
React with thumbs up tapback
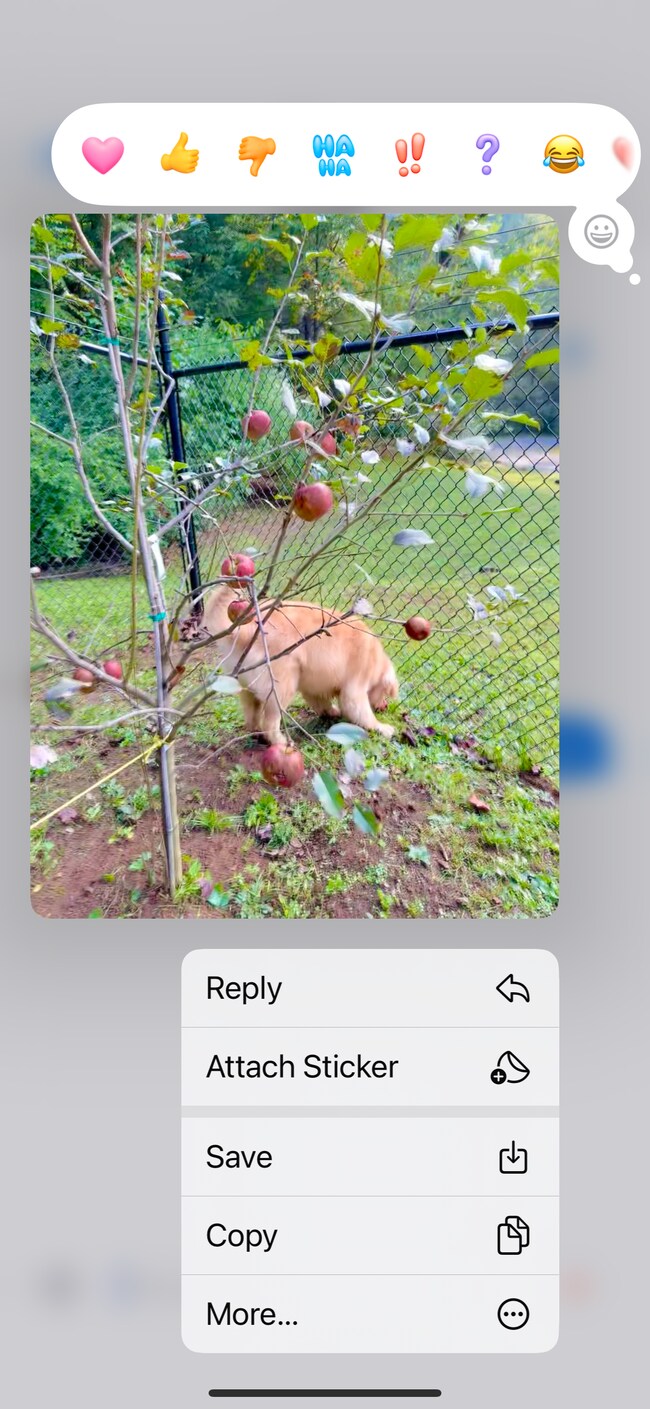180,155
